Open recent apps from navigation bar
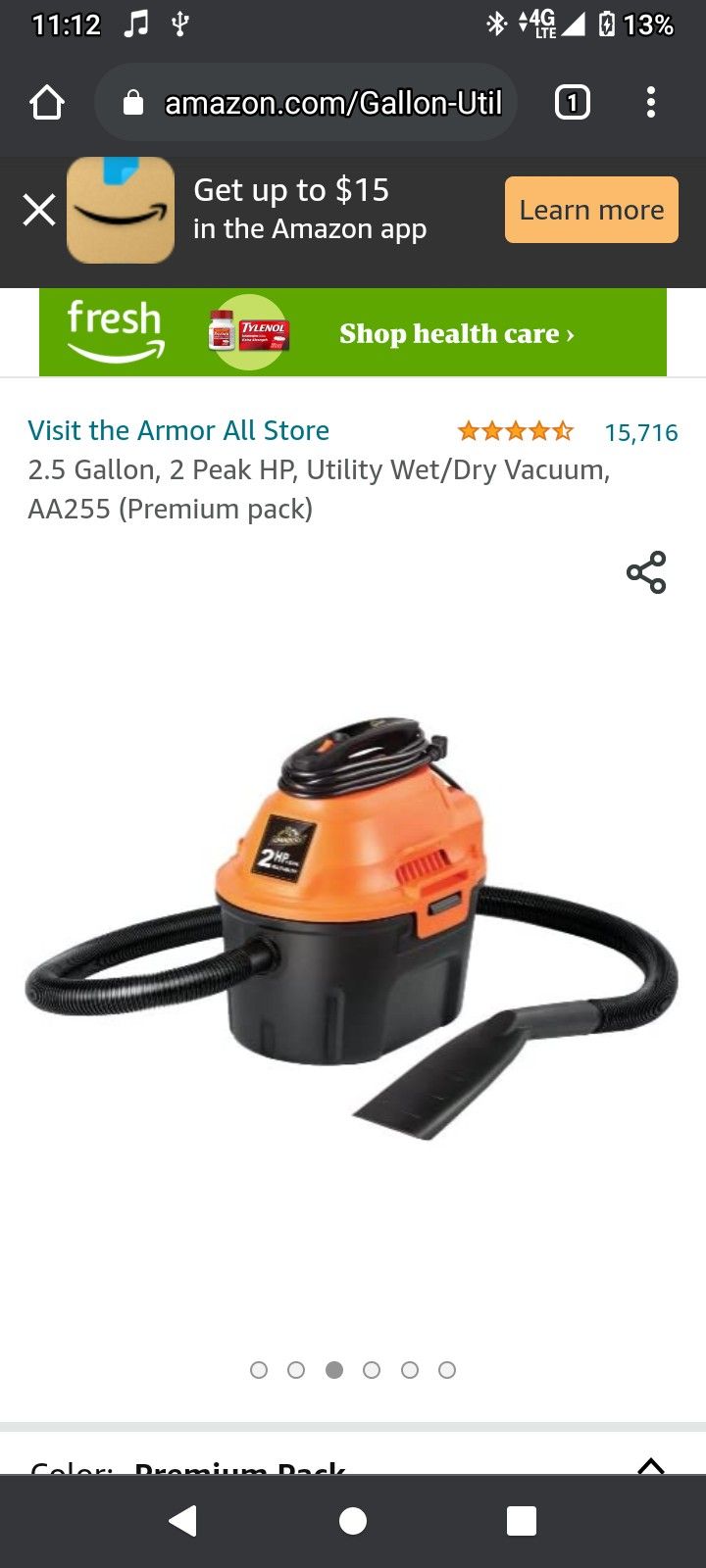 (x=521, y=1521)
